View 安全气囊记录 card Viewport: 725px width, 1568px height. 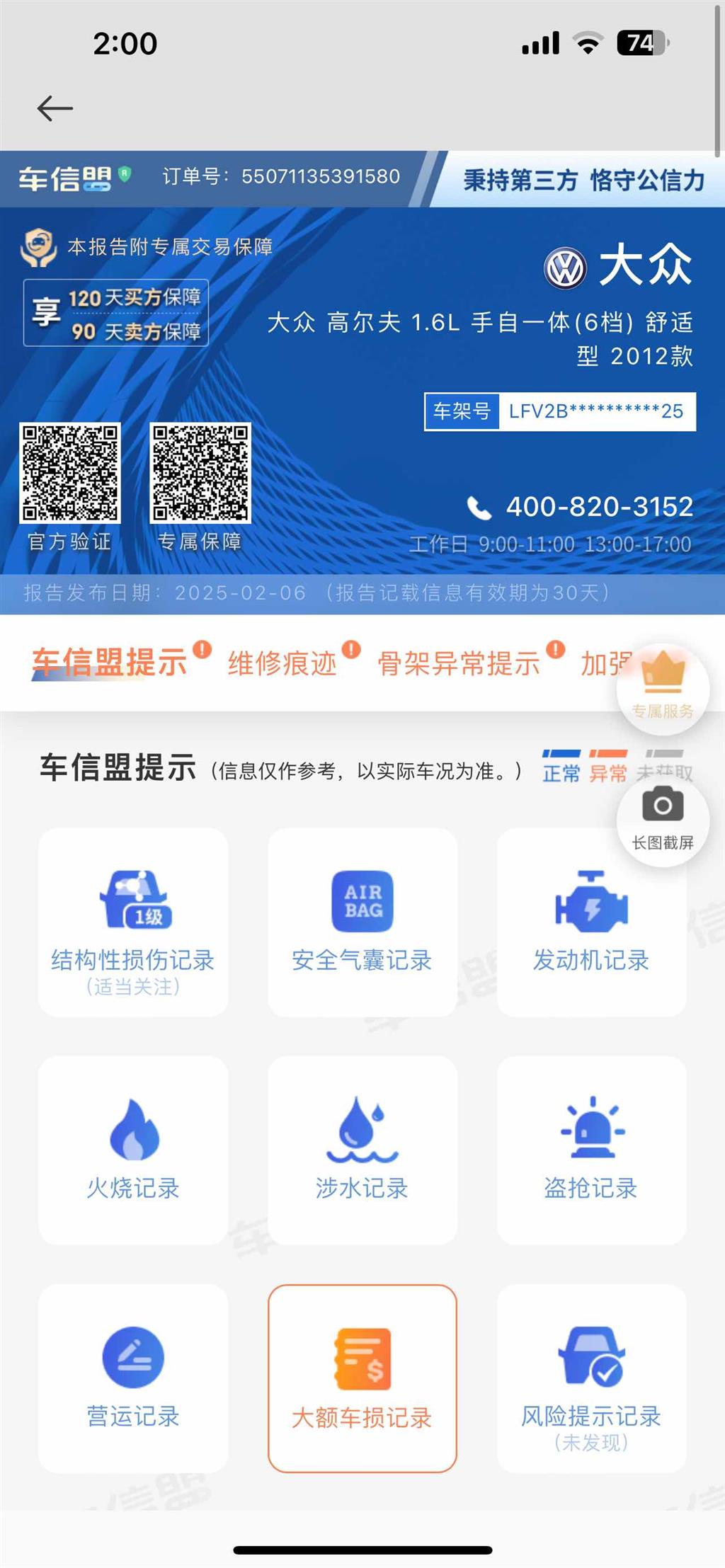[362, 922]
